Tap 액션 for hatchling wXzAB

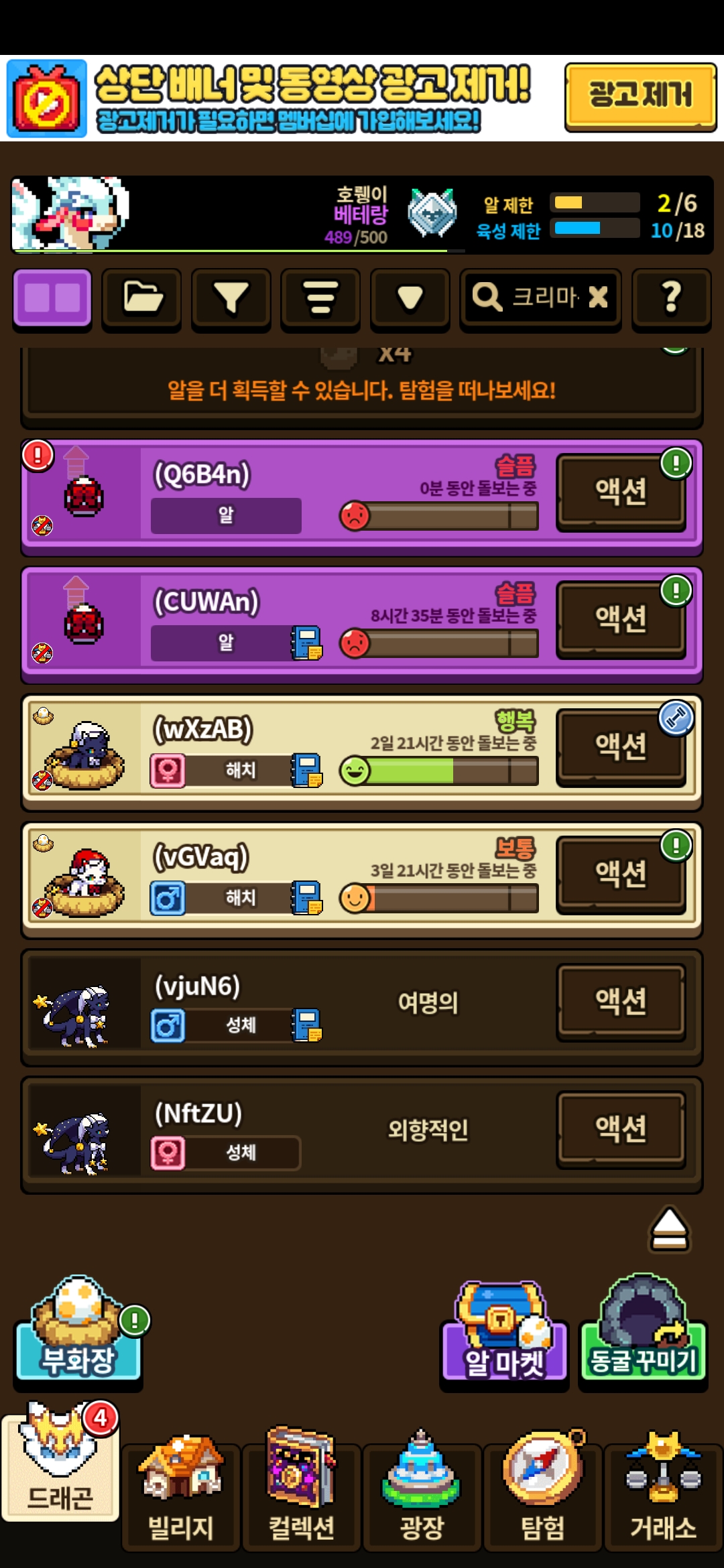coord(621,746)
